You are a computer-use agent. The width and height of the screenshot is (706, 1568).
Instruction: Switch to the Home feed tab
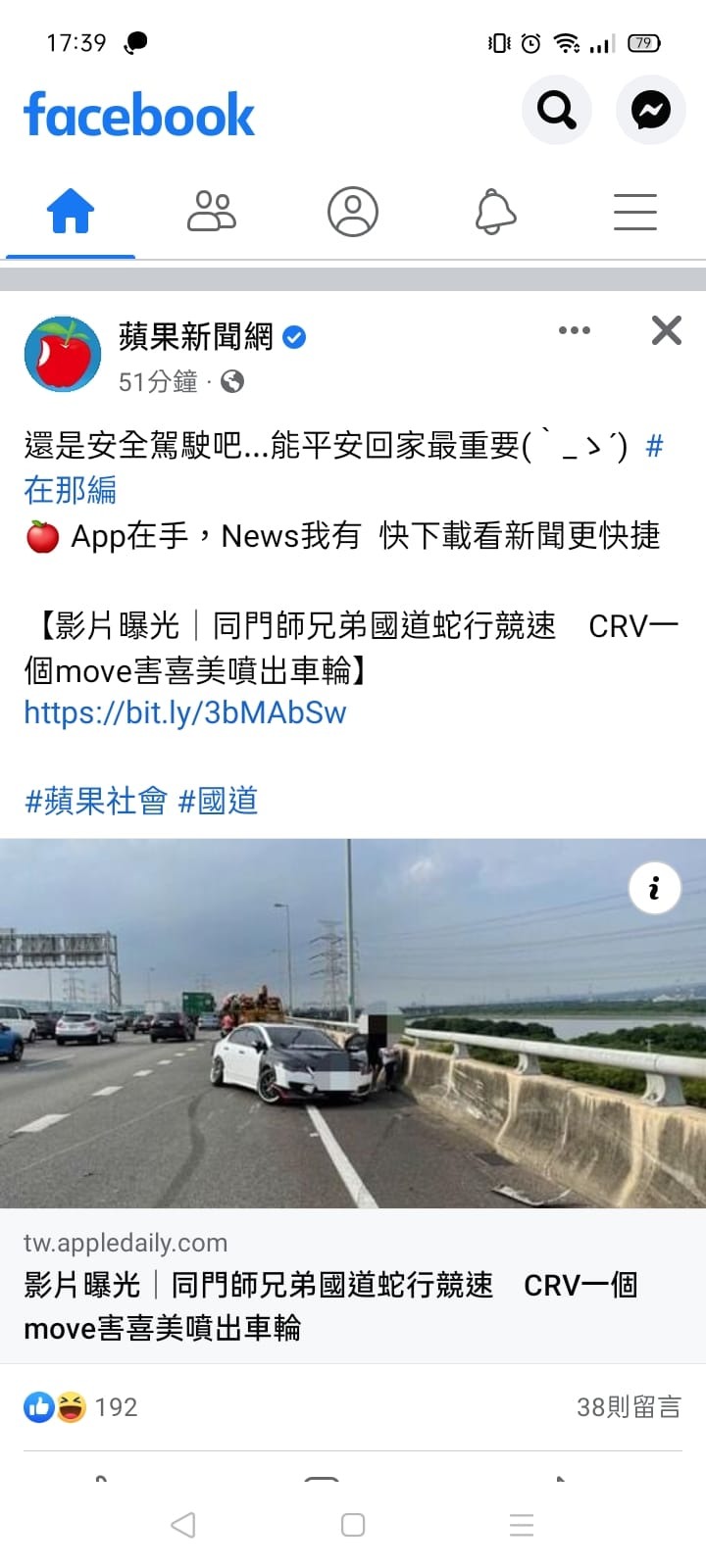tap(71, 212)
